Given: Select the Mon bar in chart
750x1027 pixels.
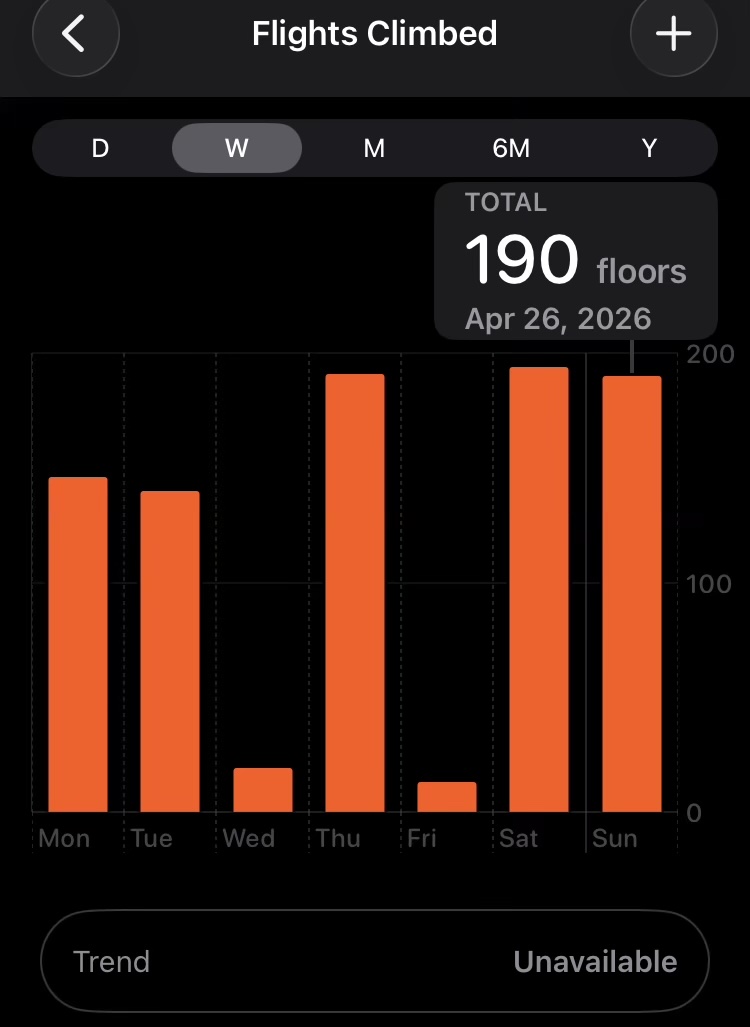Looking at the screenshot, I should (x=78, y=645).
